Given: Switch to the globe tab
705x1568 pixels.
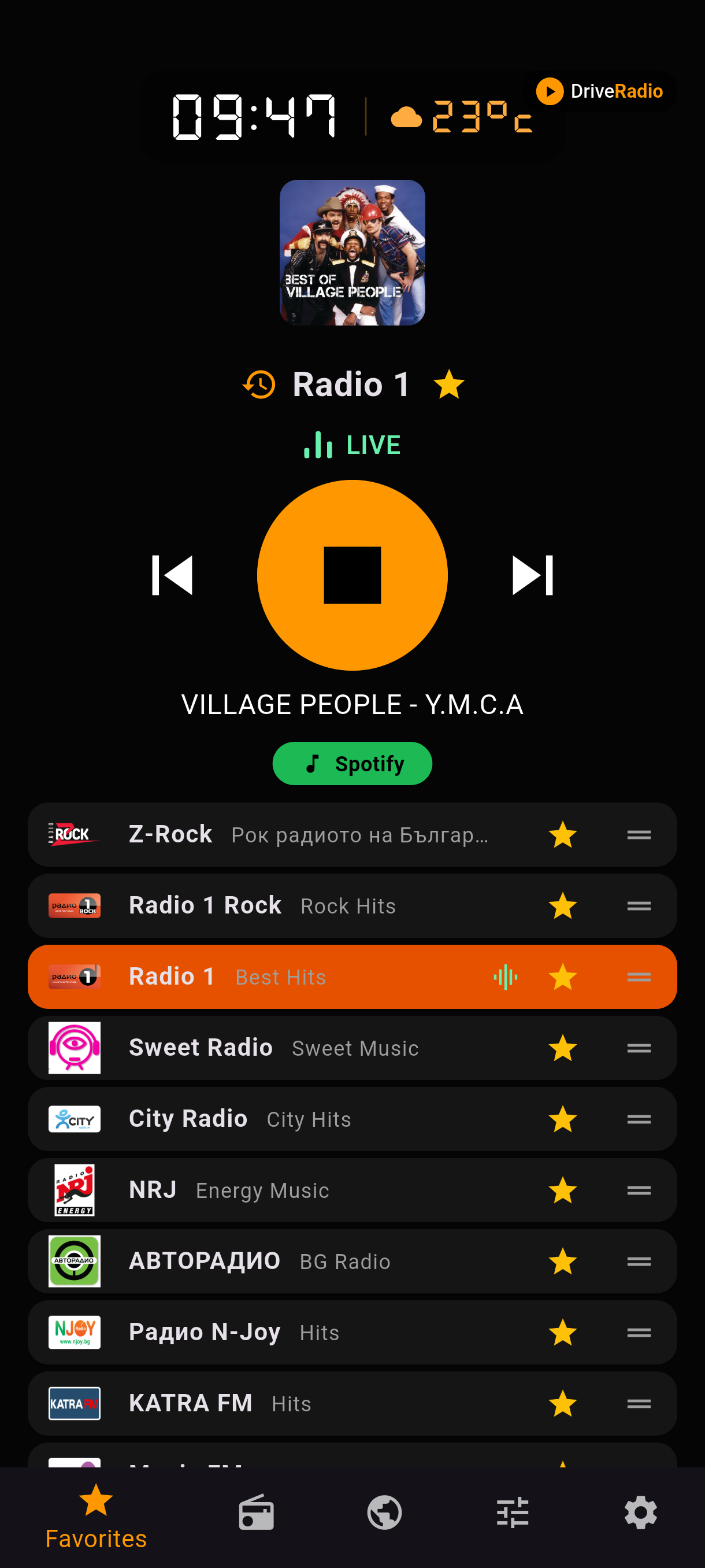Looking at the screenshot, I should click(384, 1512).
